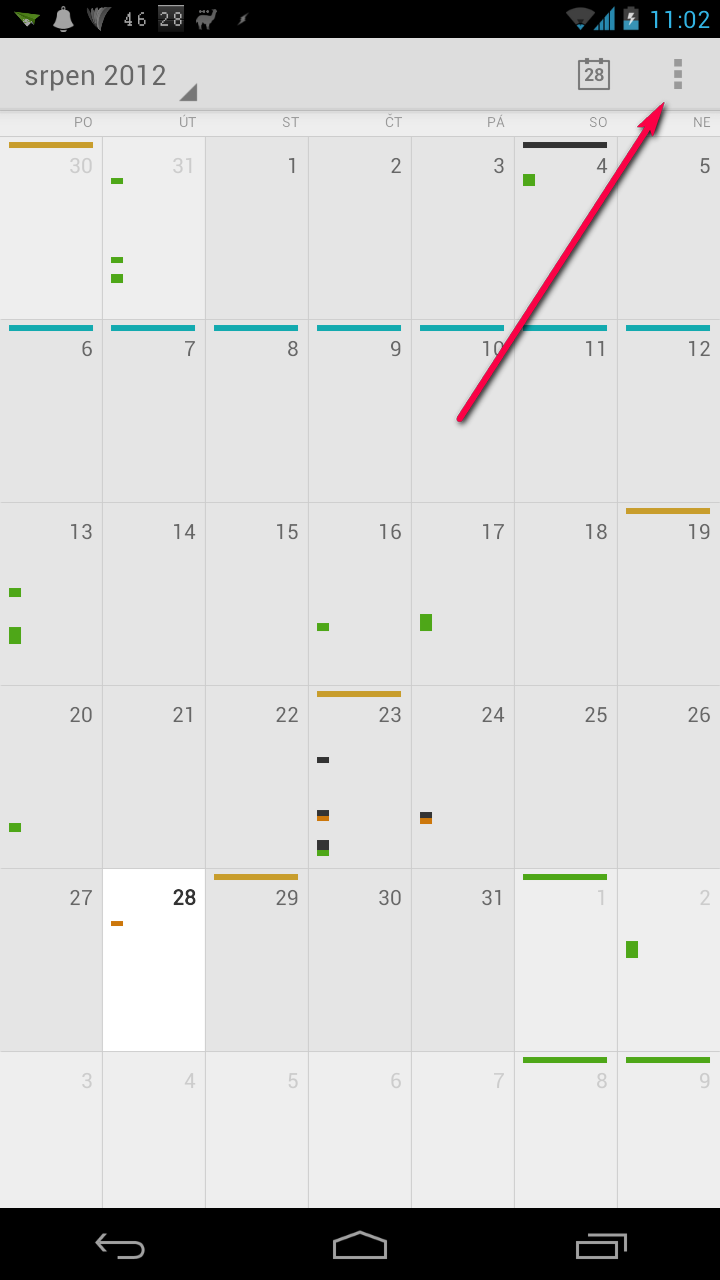The width and height of the screenshot is (720, 1280).
Task: Jump to today with the calendar icon
Action: coord(594,75)
